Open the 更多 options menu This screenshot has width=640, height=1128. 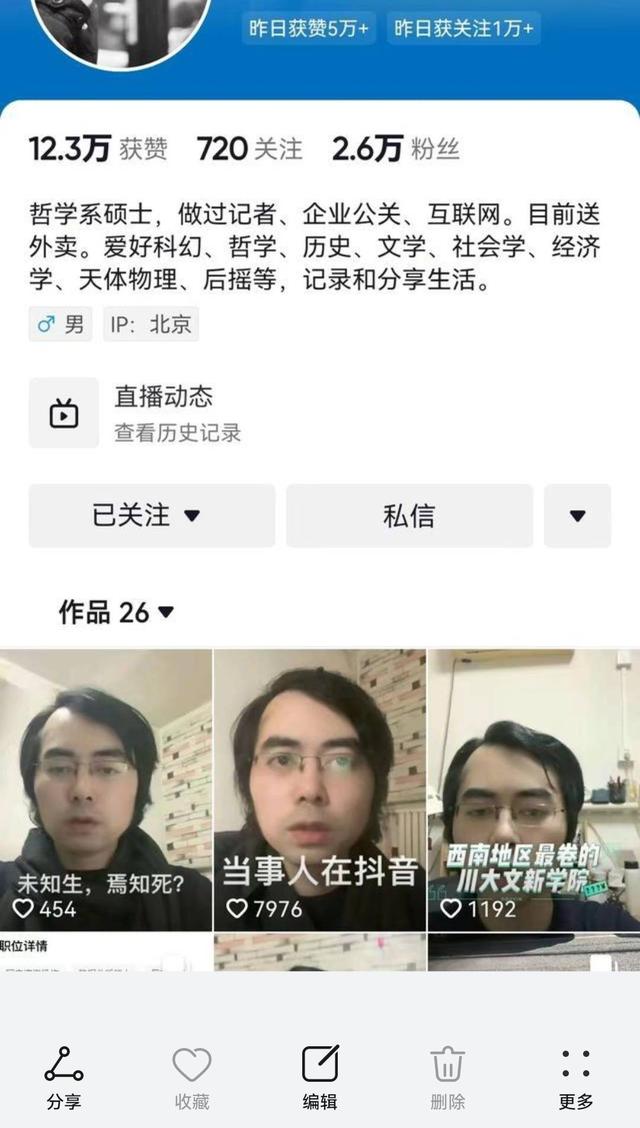pyautogui.click(x=576, y=1076)
